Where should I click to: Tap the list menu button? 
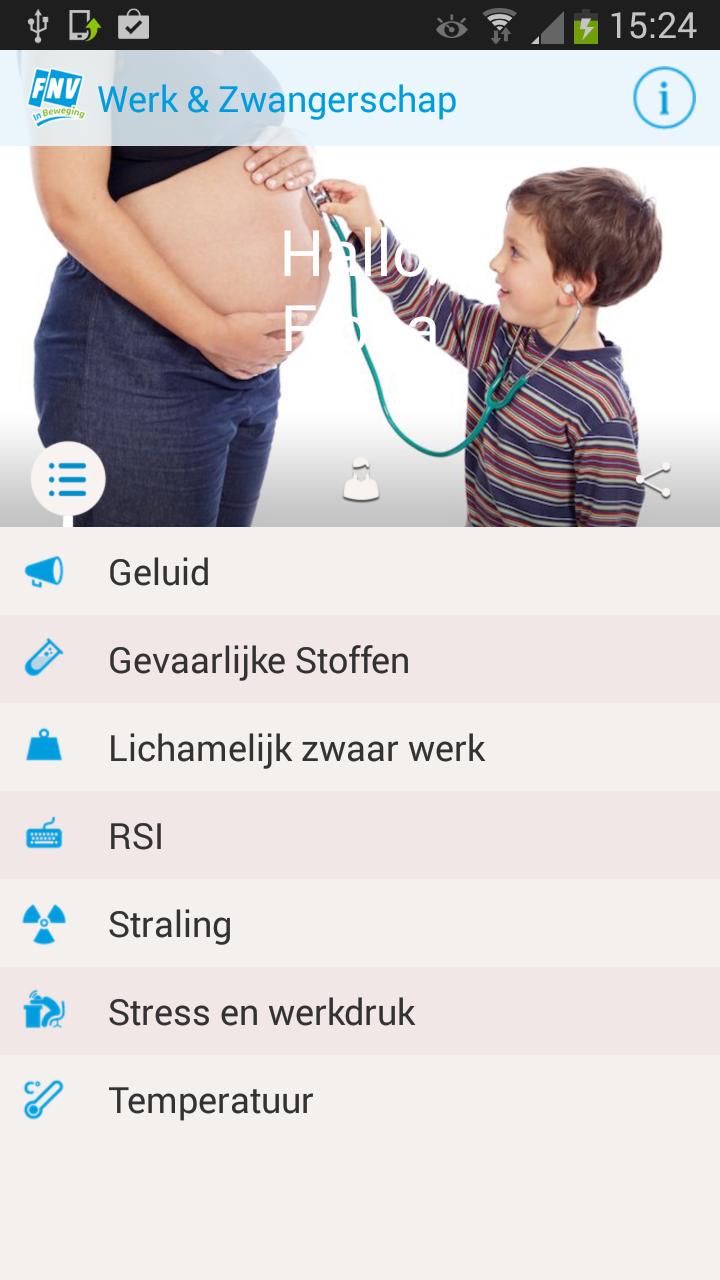pos(68,479)
